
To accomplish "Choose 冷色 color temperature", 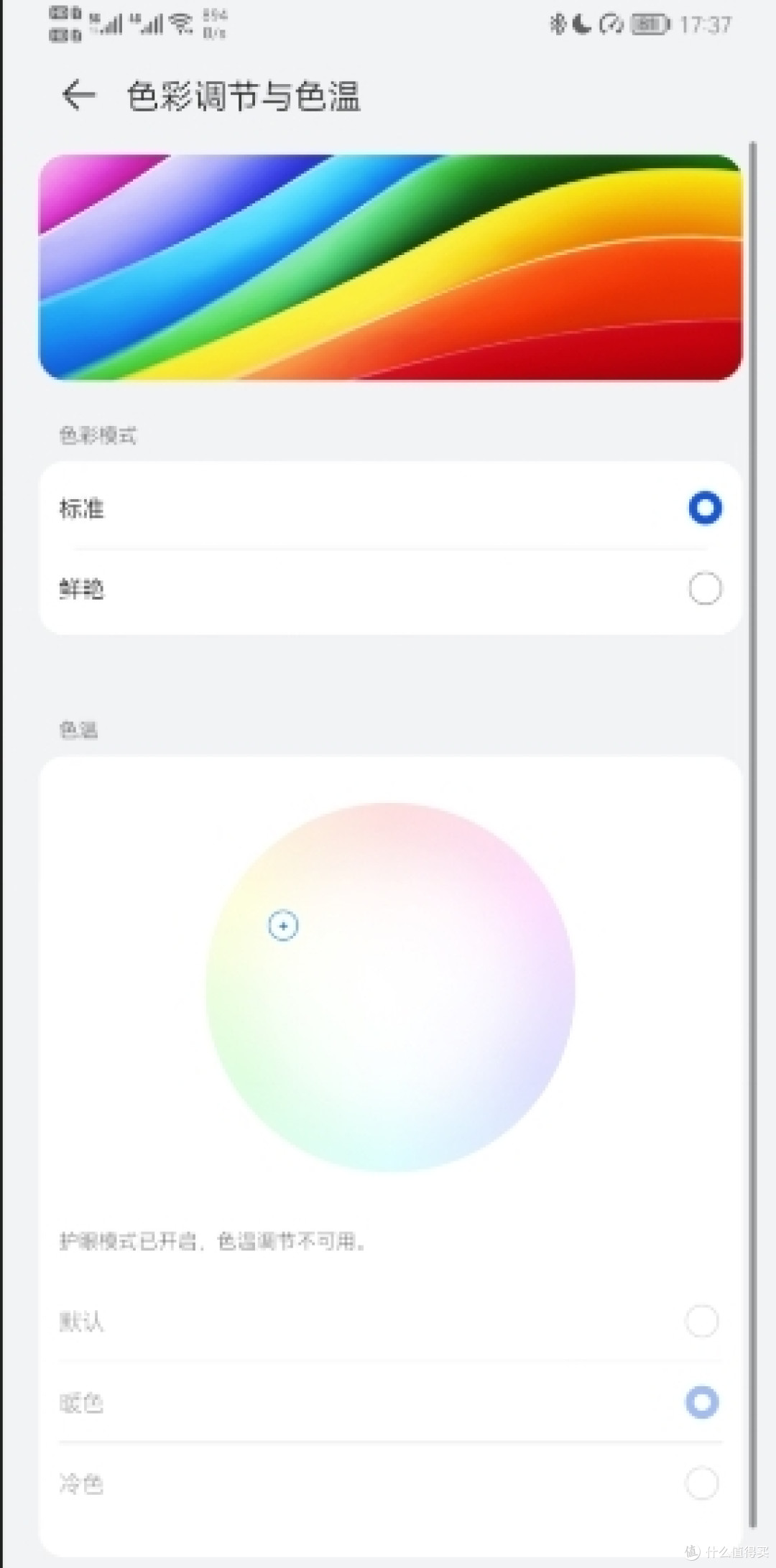I will click(x=390, y=1483).
